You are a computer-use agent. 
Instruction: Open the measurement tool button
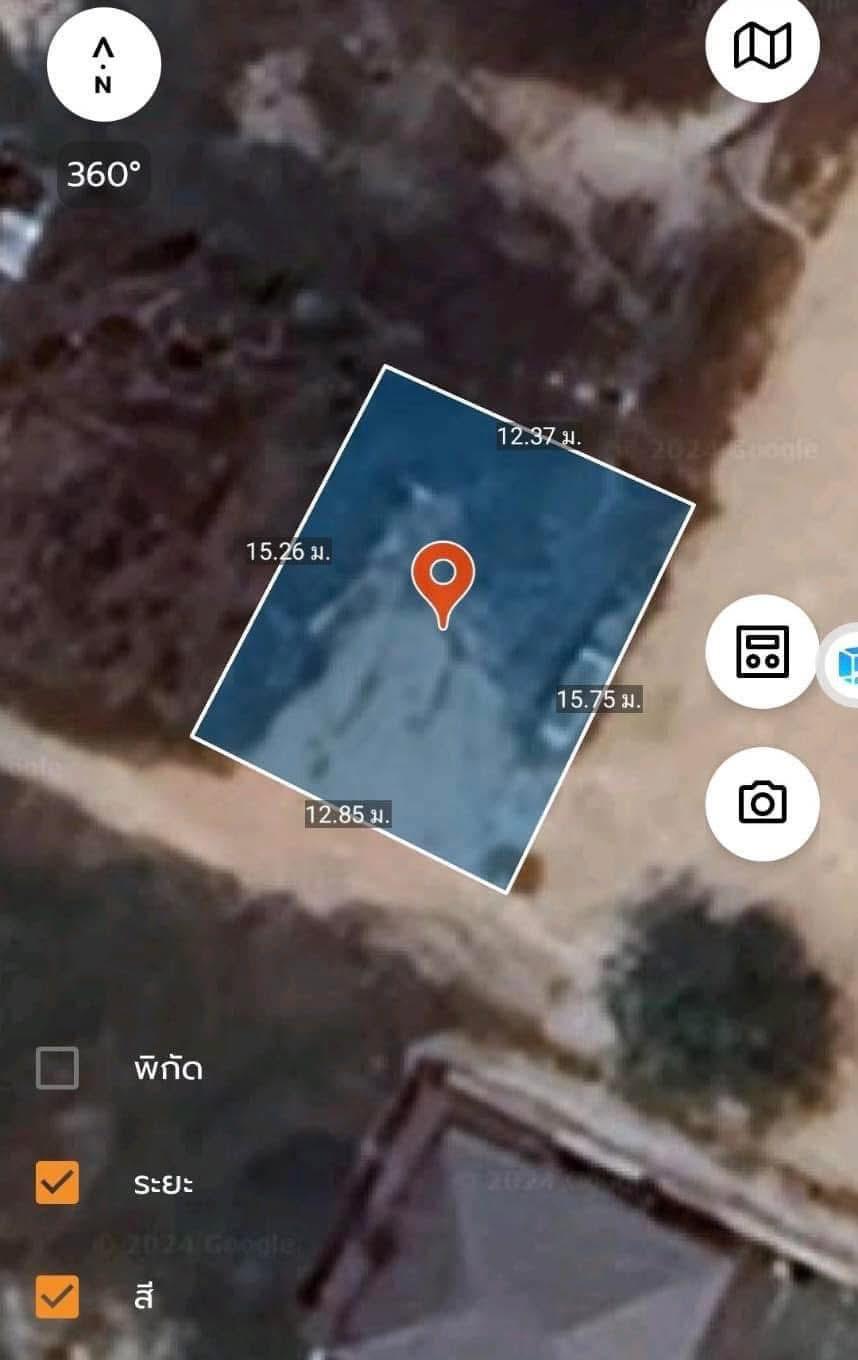coord(762,651)
